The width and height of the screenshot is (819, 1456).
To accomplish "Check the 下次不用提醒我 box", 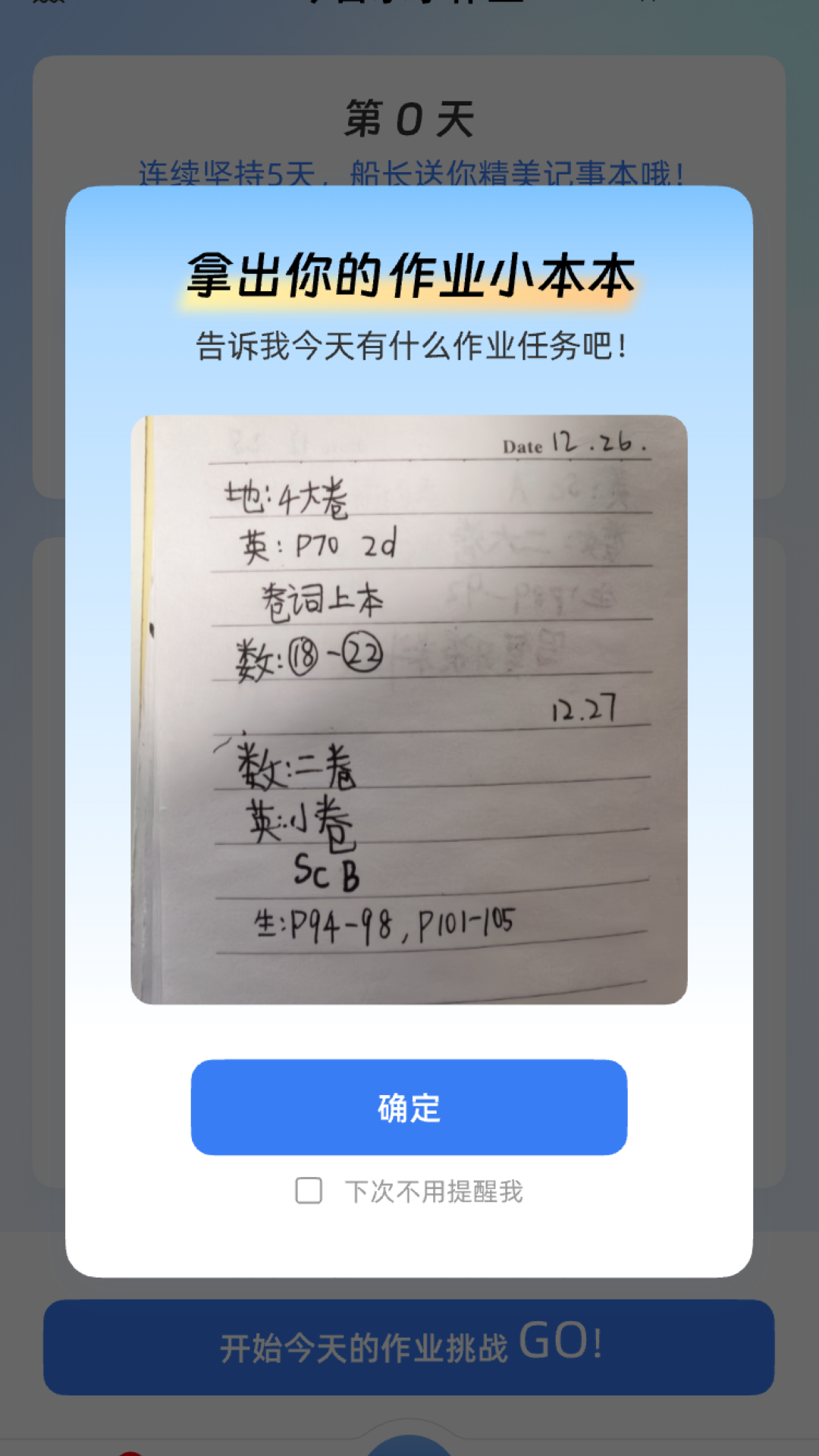I will pyautogui.click(x=309, y=1191).
